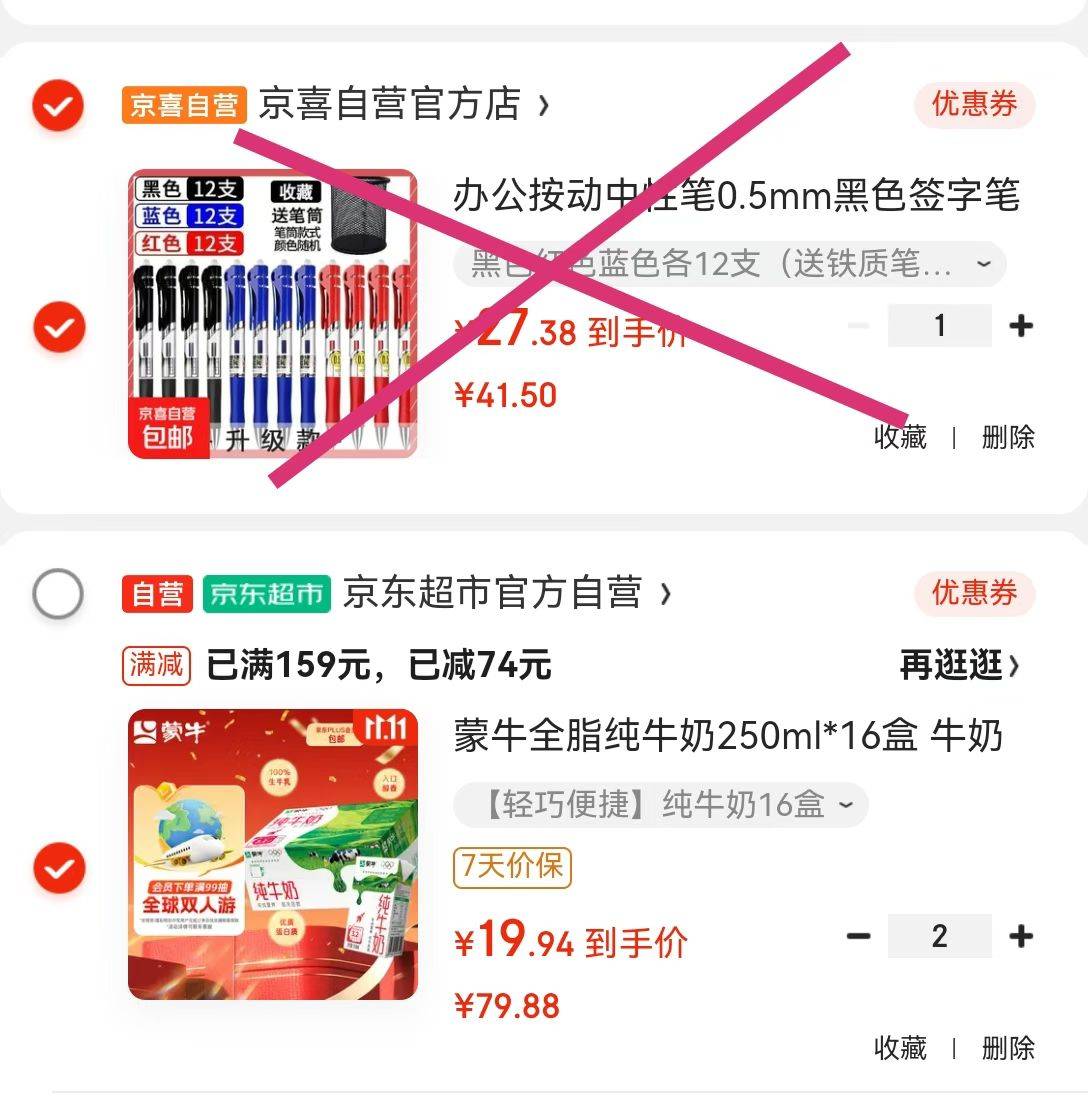Open the 蒙牛 milk product image

point(272,855)
